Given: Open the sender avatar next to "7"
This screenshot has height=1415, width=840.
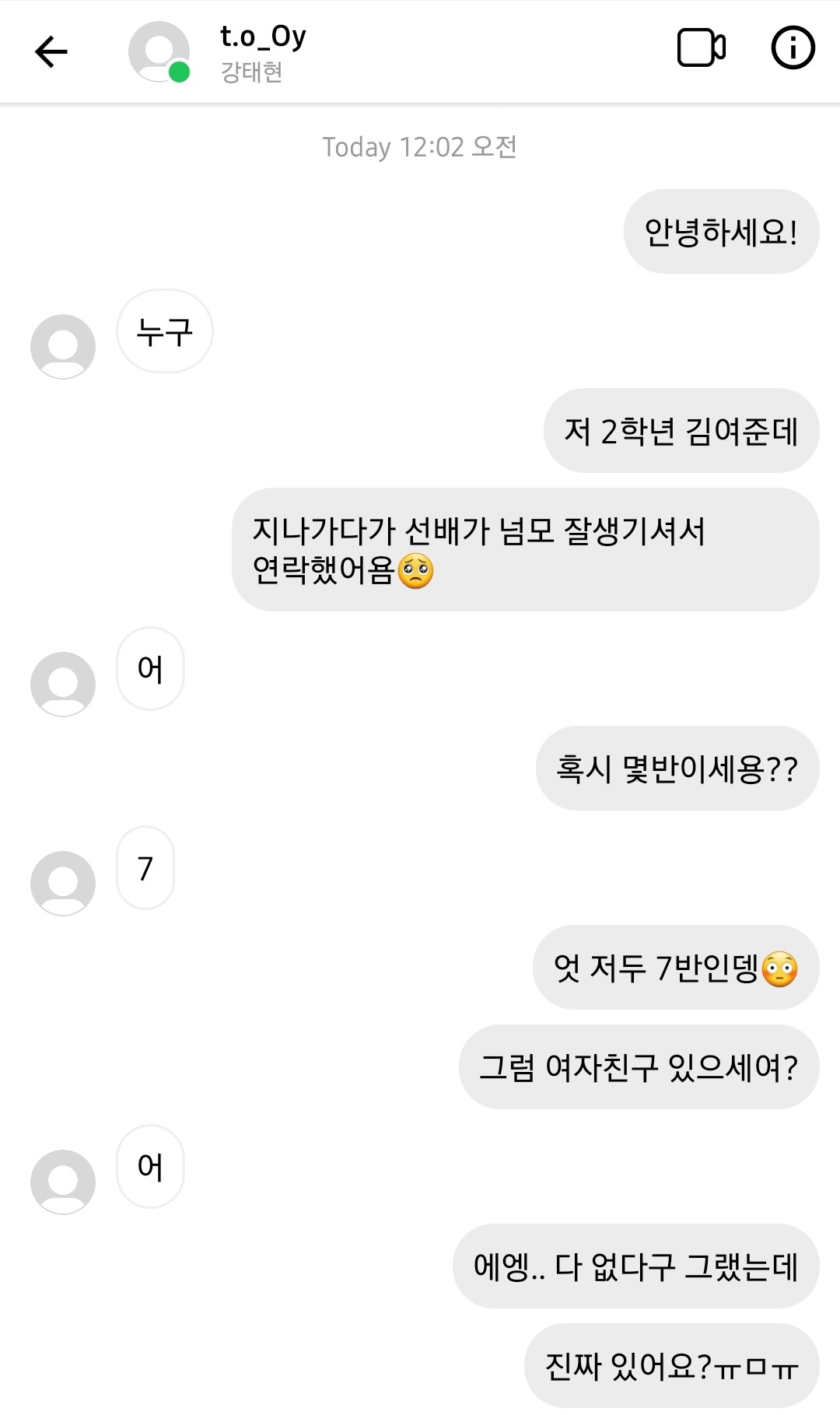Looking at the screenshot, I should pyautogui.click(x=63, y=884).
